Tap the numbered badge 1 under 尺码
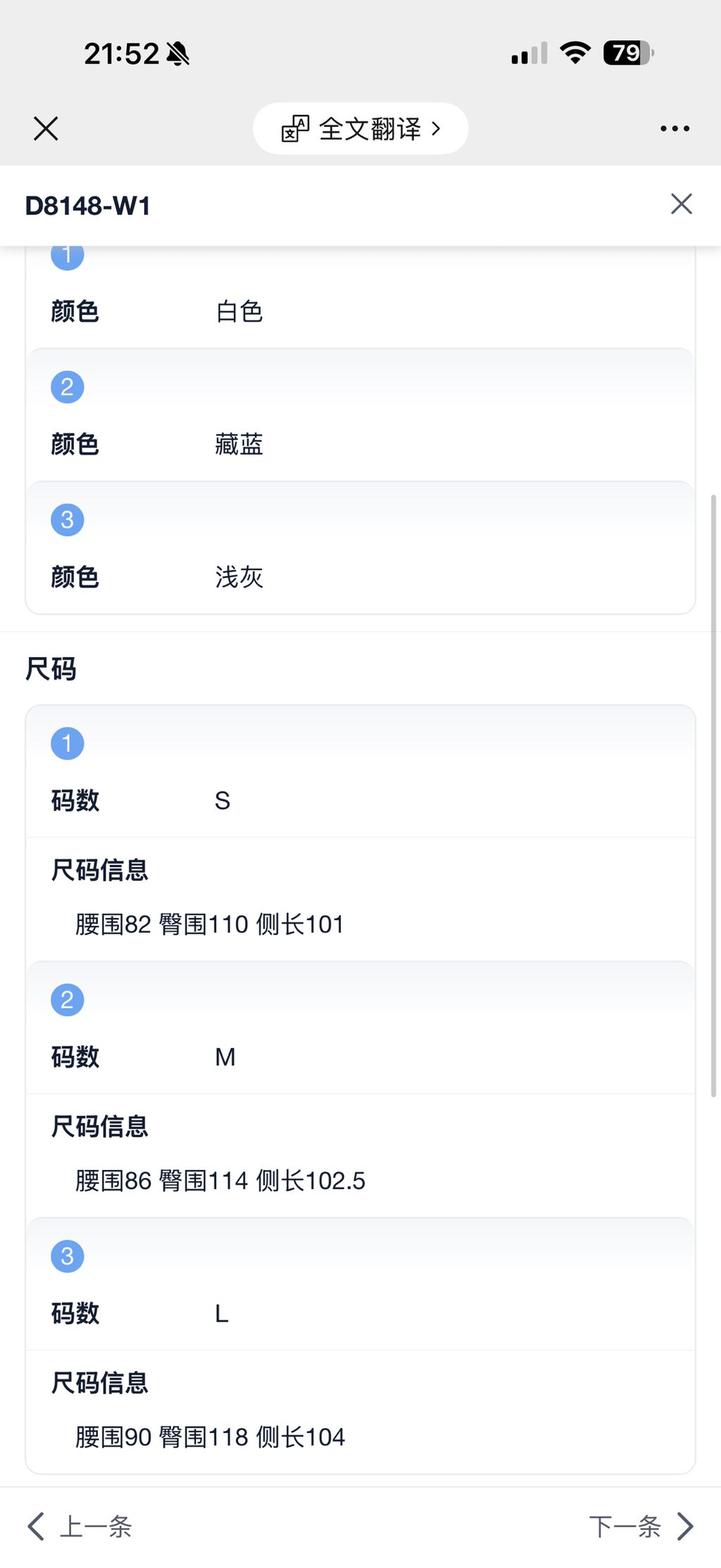Image resolution: width=721 pixels, height=1568 pixels. [x=67, y=742]
